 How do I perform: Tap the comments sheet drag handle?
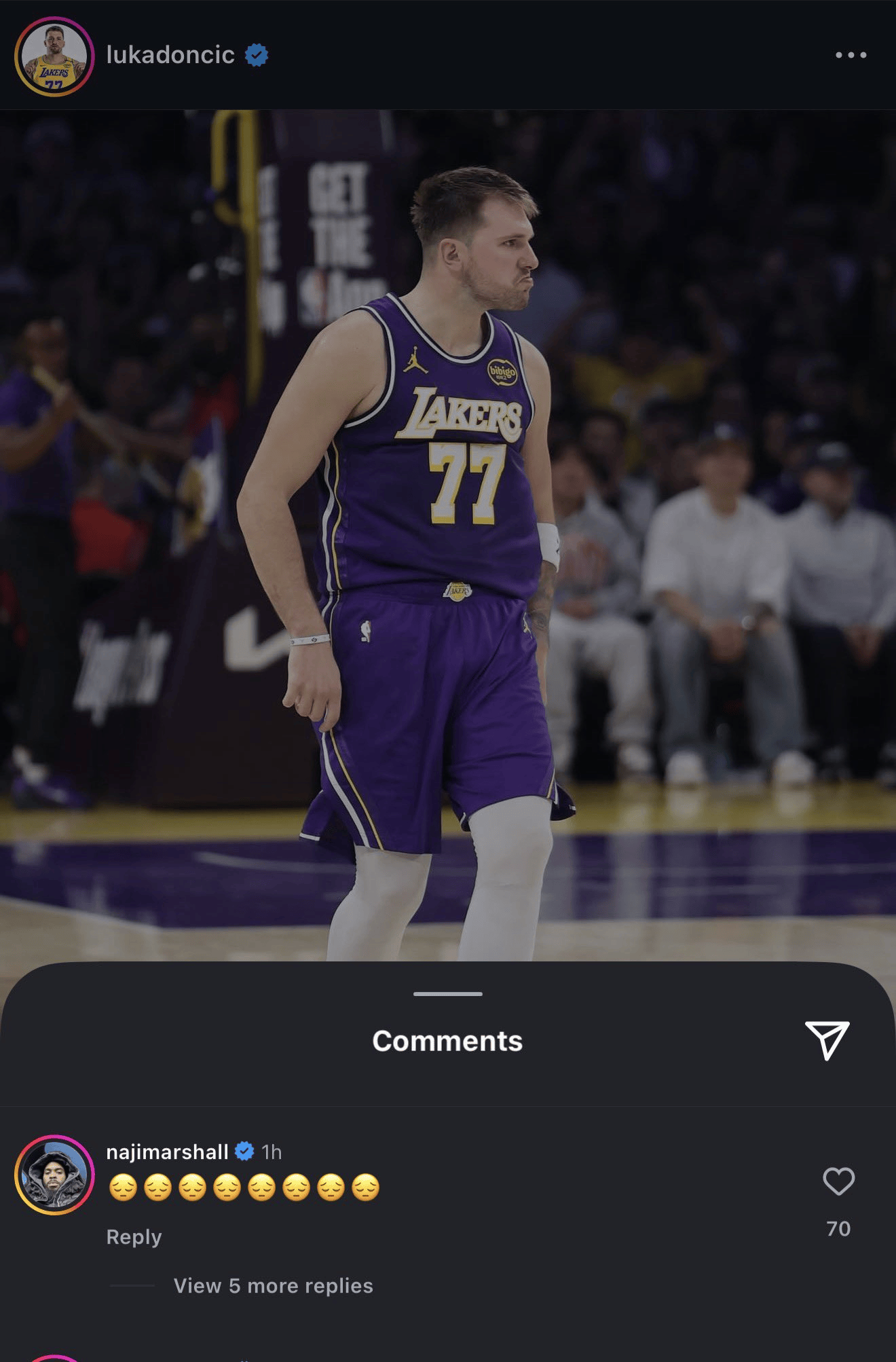(x=448, y=994)
